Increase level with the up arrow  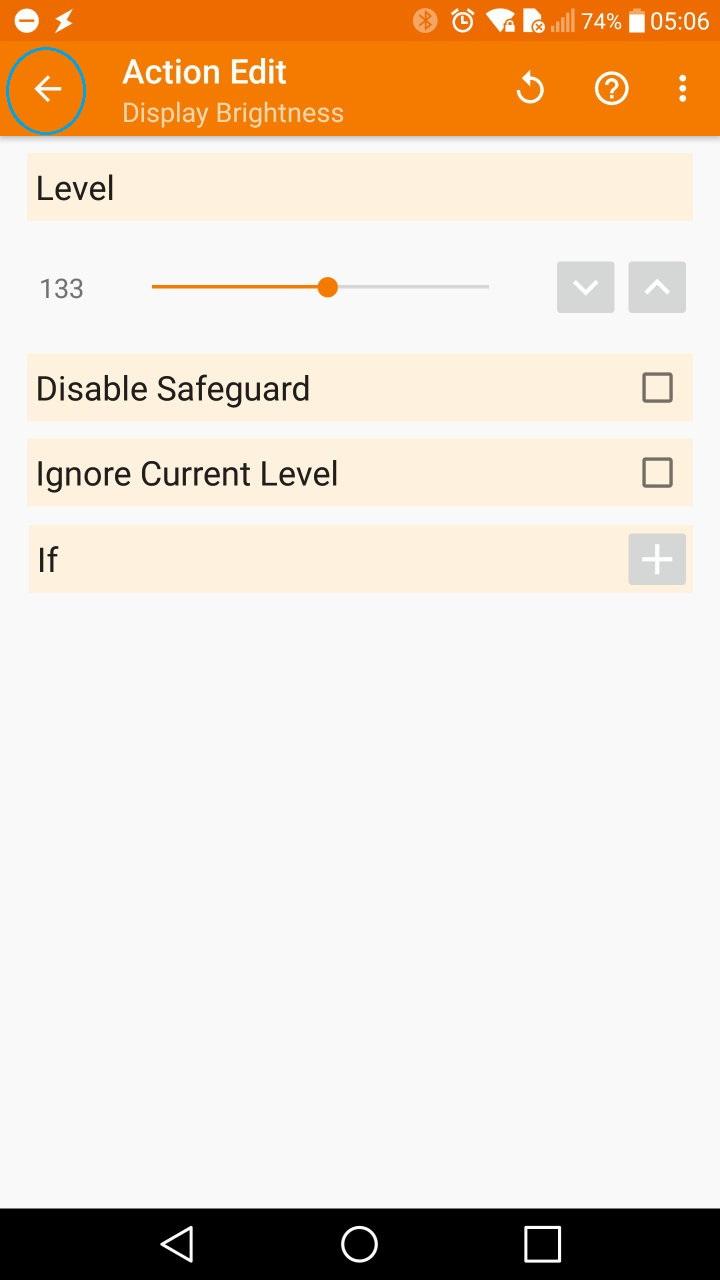click(657, 288)
